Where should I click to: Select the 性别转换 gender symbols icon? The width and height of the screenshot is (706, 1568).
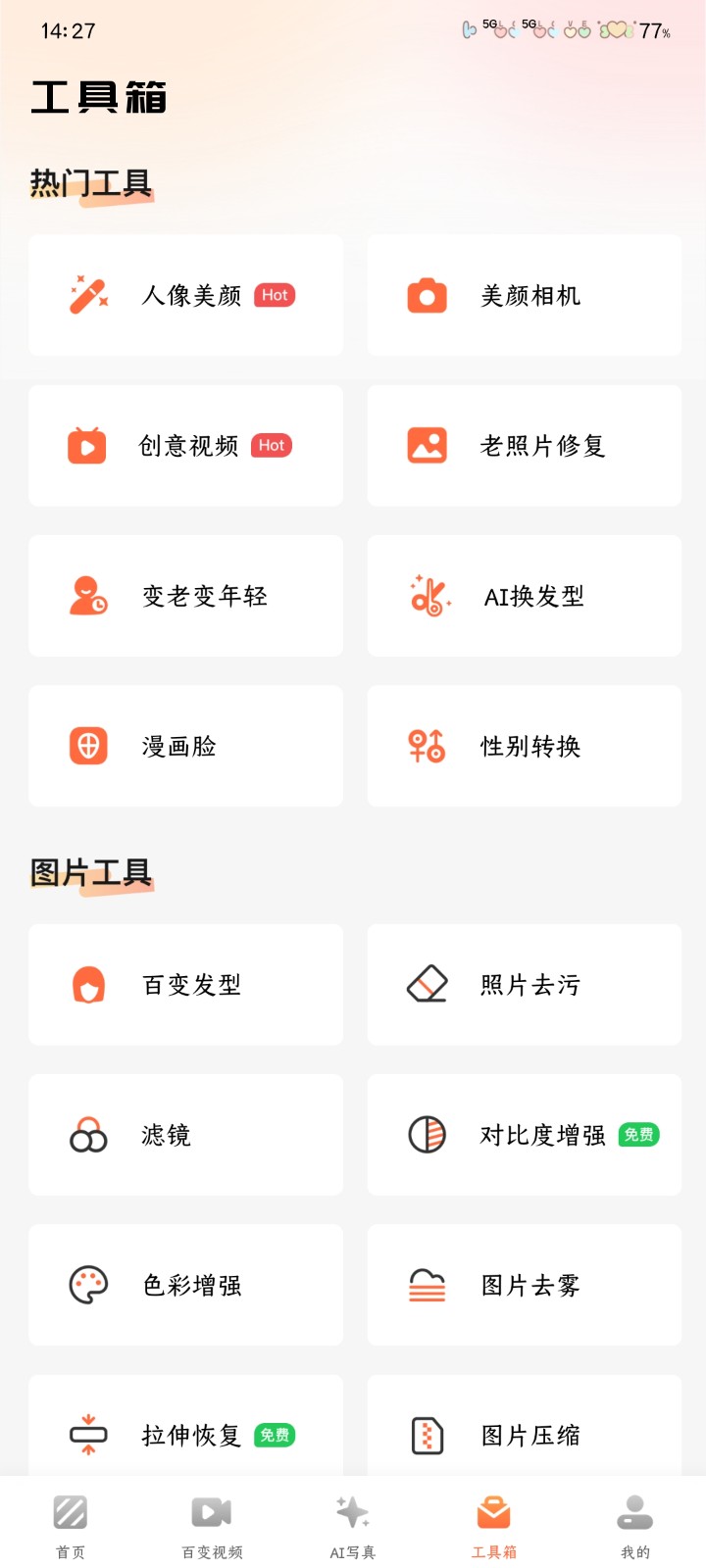[425, 746]
